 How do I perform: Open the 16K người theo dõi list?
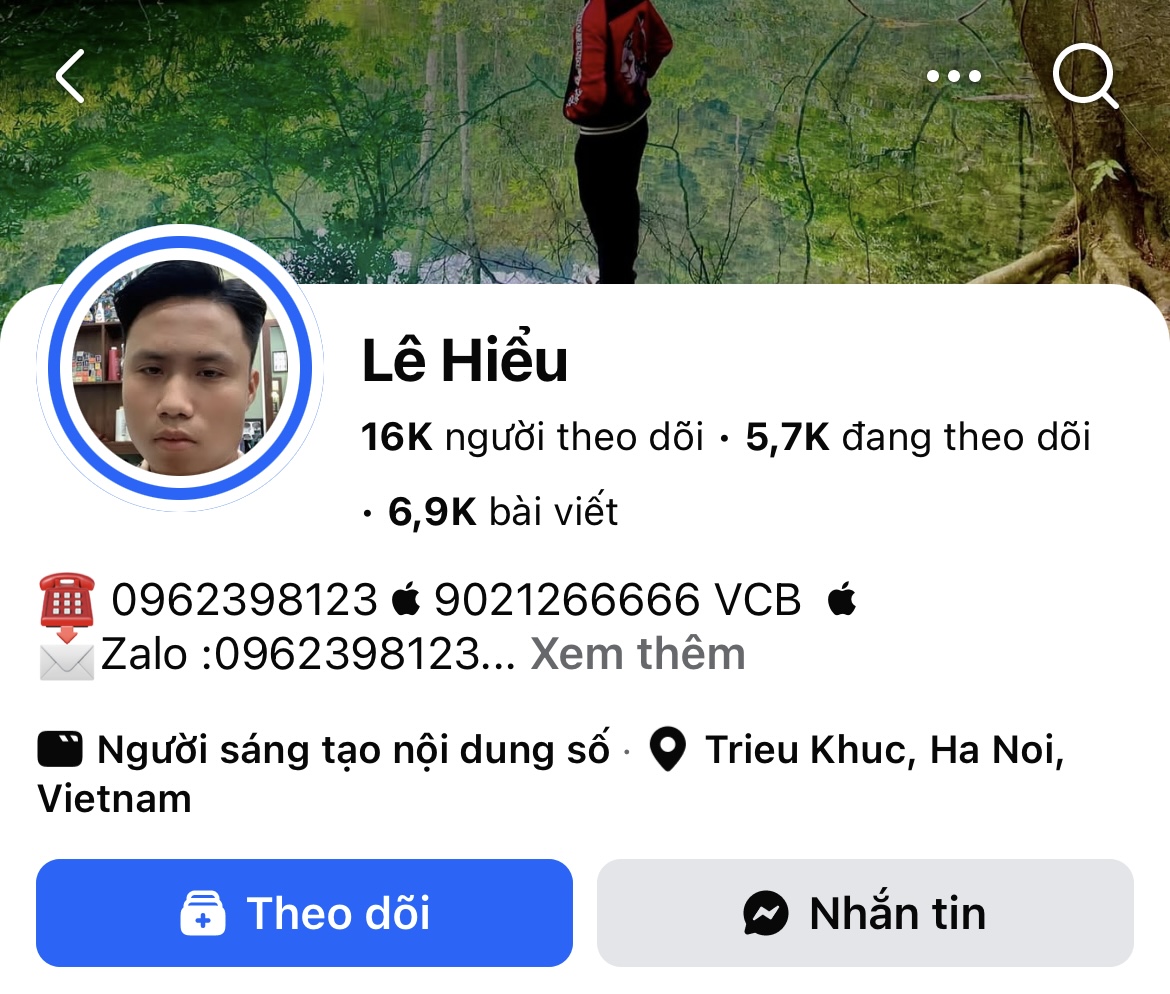532,437
